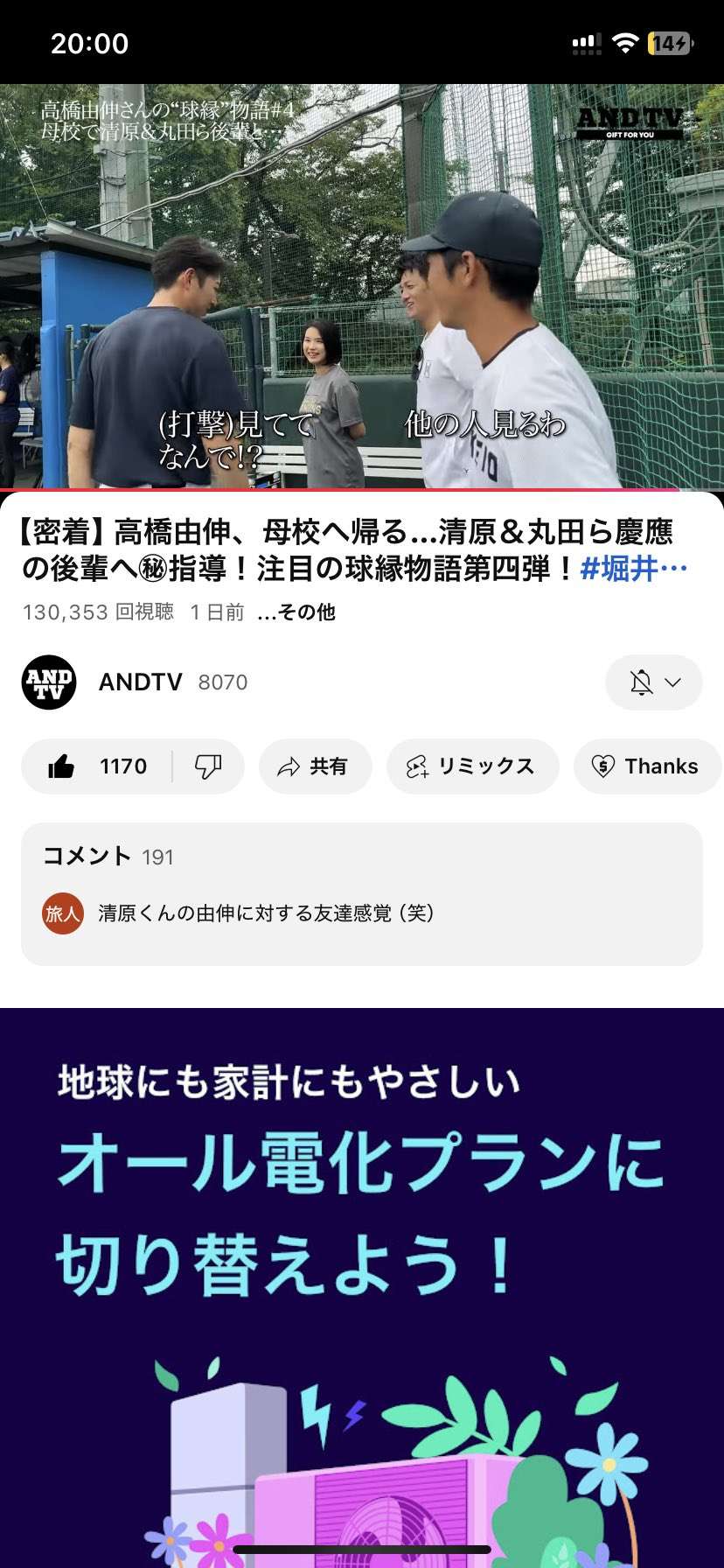The image size is (724, 1568).
Task: Create a remix with リミックス
Action: tap(472, 766)
